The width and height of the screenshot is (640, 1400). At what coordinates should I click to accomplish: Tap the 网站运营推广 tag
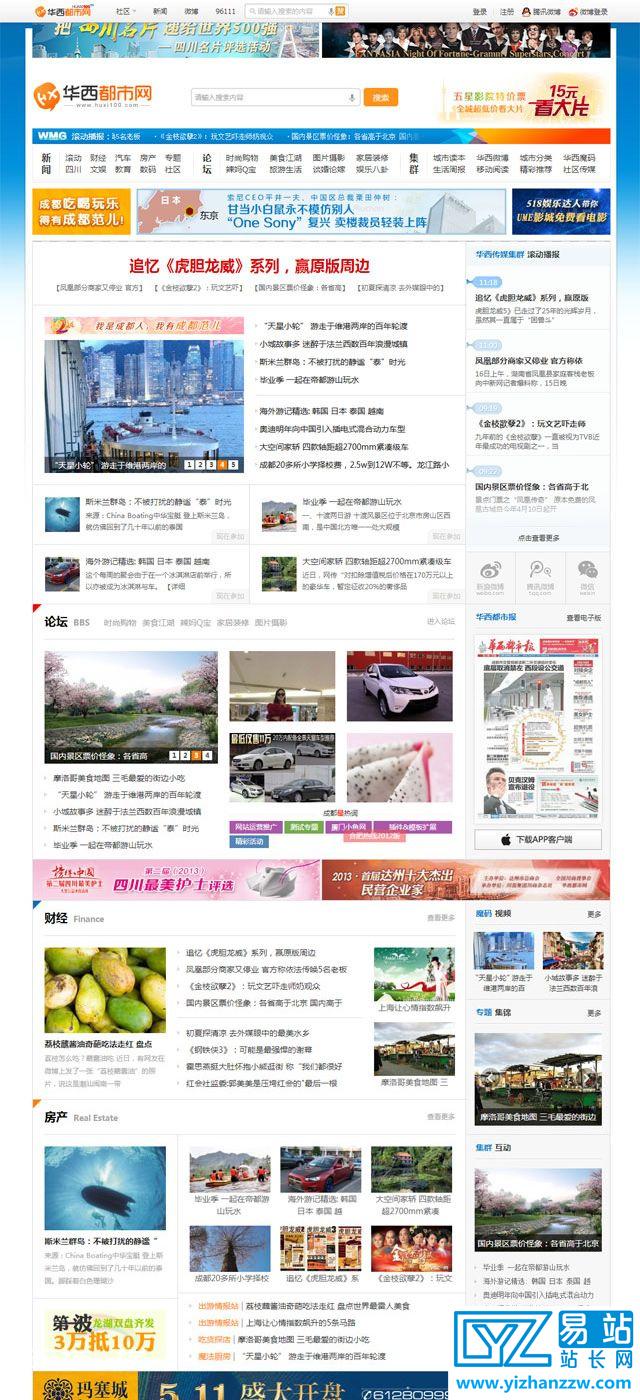tap(255, 827)
